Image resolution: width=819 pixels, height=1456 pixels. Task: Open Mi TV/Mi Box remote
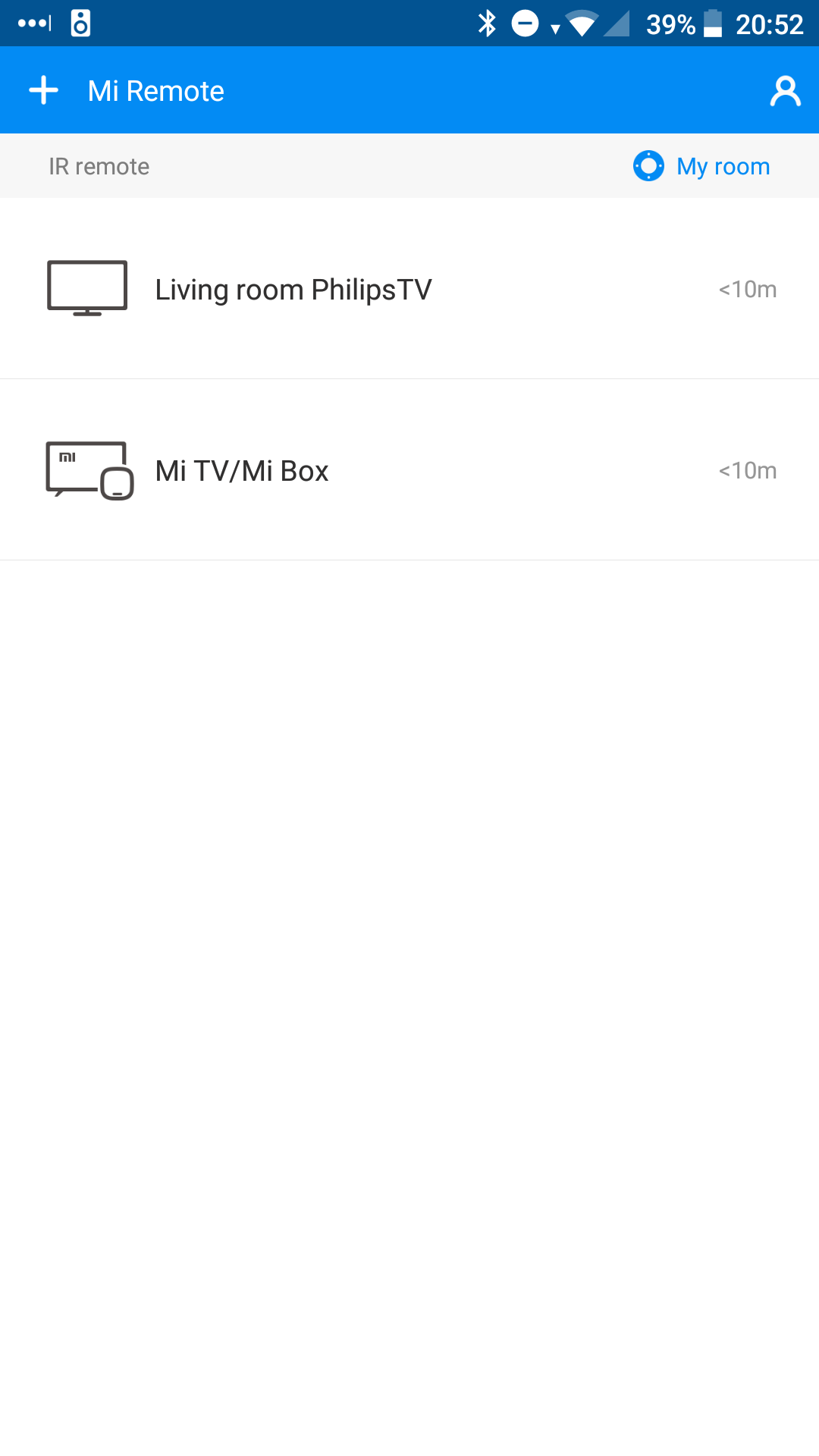(409, 470)
